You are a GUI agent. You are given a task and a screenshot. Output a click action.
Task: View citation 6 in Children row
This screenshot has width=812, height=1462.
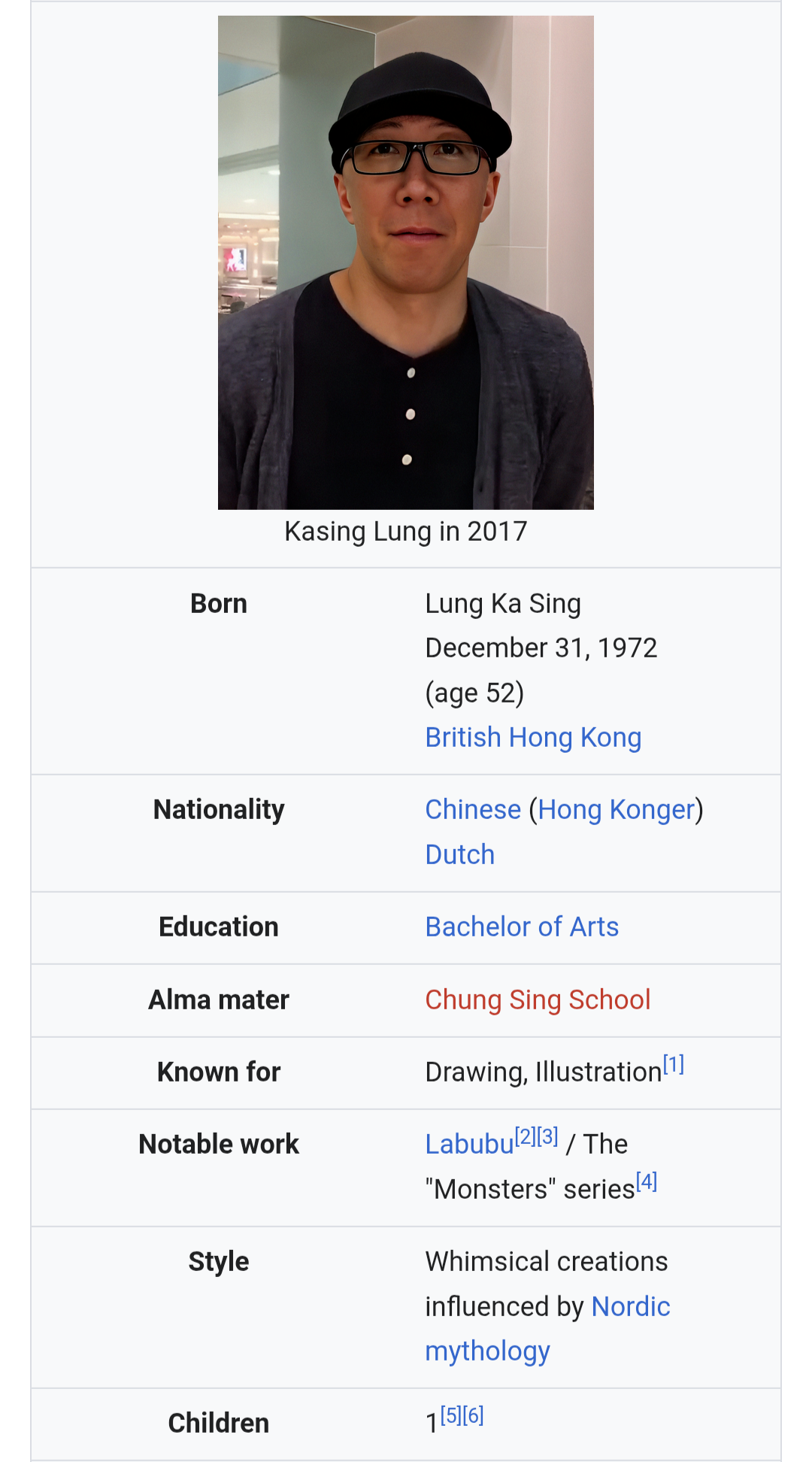point(474,1416)
